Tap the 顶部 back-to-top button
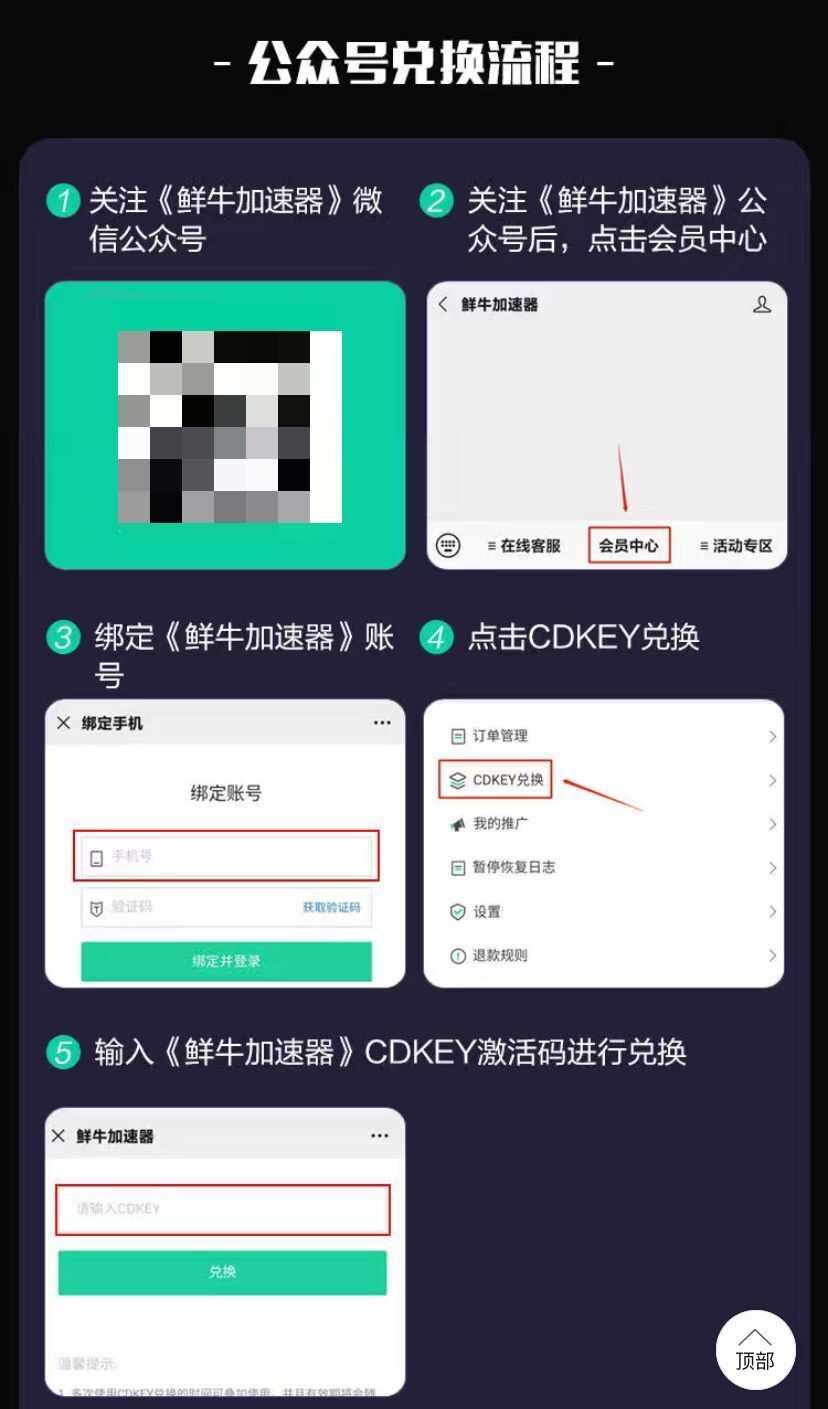This screenshot has height=1409, width=828. (x=755, y=1349)
